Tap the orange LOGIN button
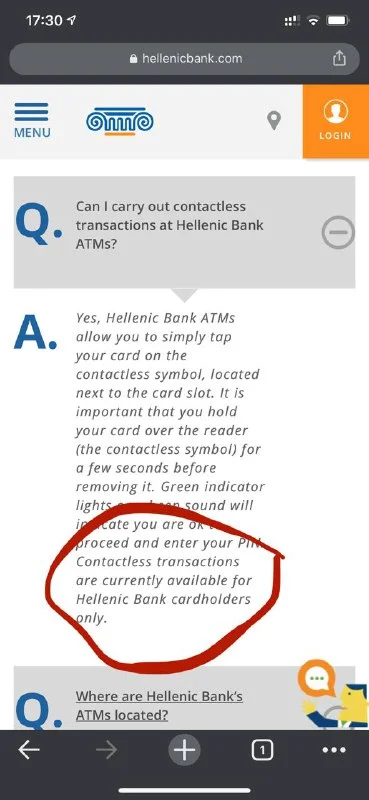 pyautogui.click(x=335, y=121)
